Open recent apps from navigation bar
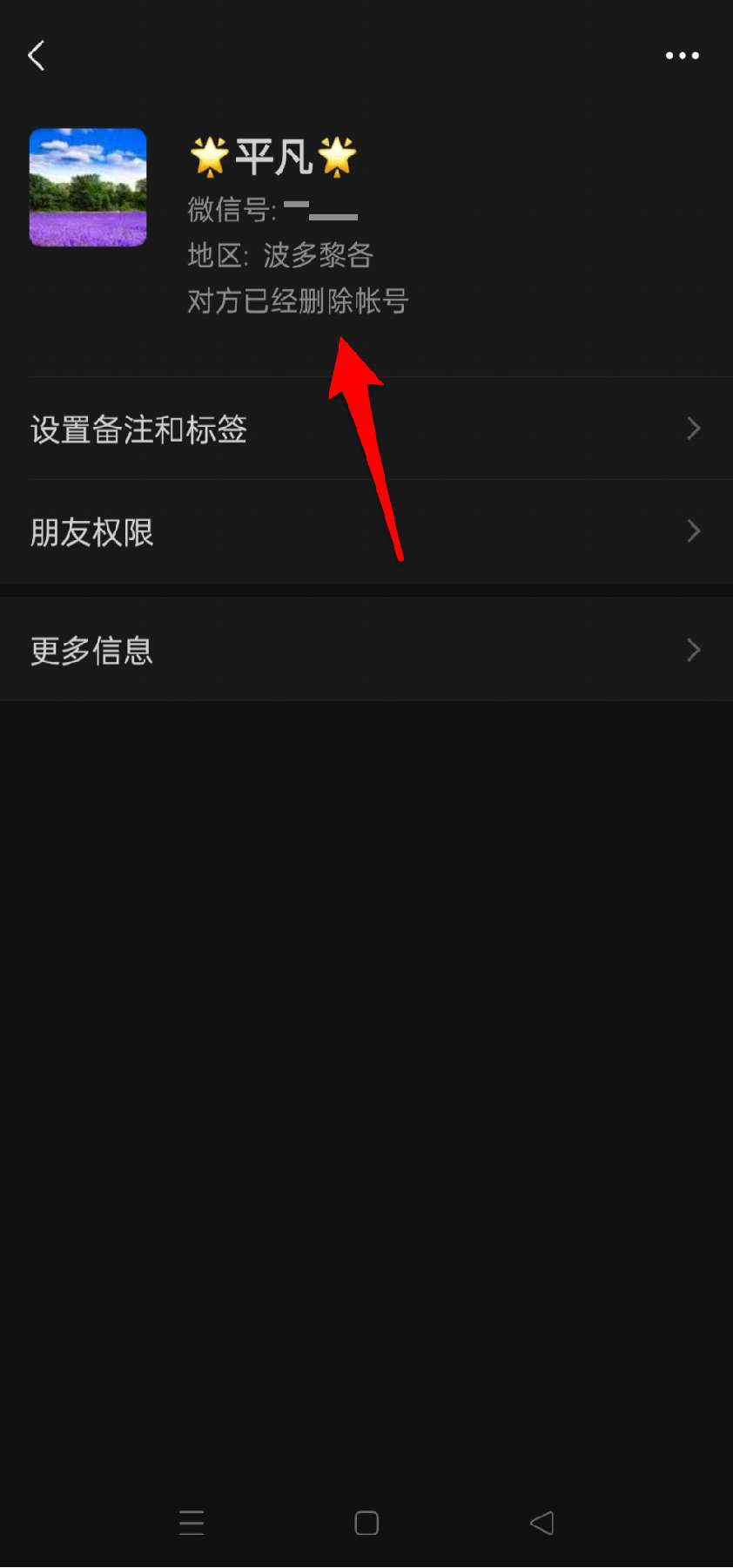Screen dimensions: 733x1568 192,1523
